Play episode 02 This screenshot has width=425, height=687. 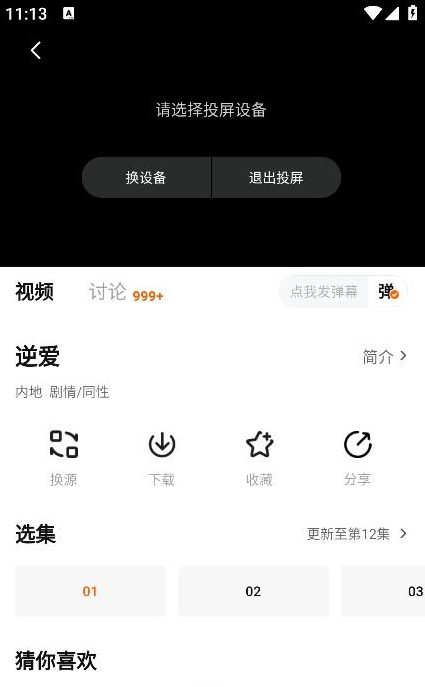(253, 591)
